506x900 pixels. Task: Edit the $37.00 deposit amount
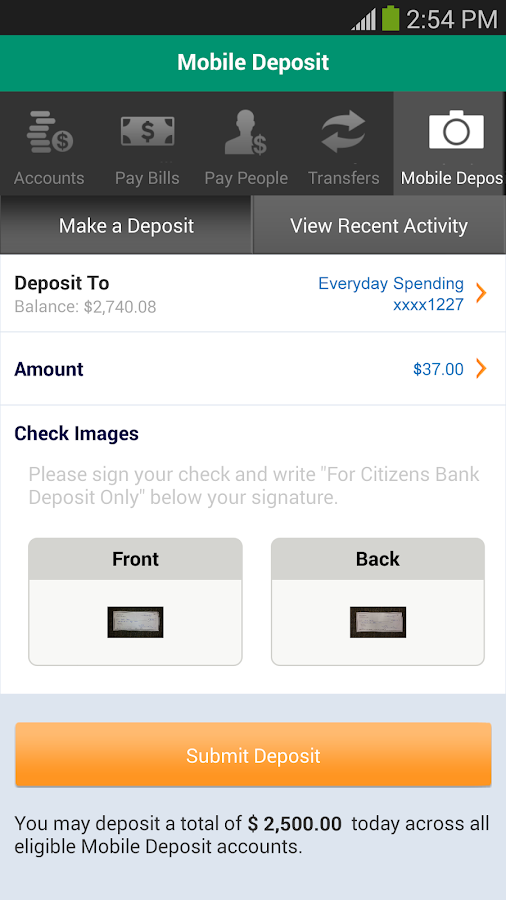(x=253, y=368)
